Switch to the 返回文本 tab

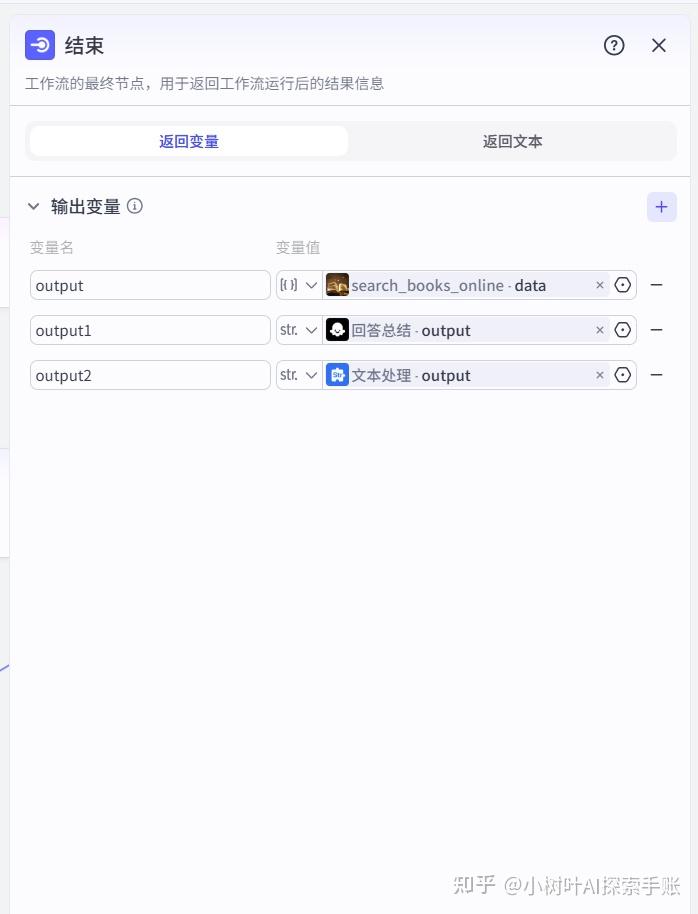512,141
